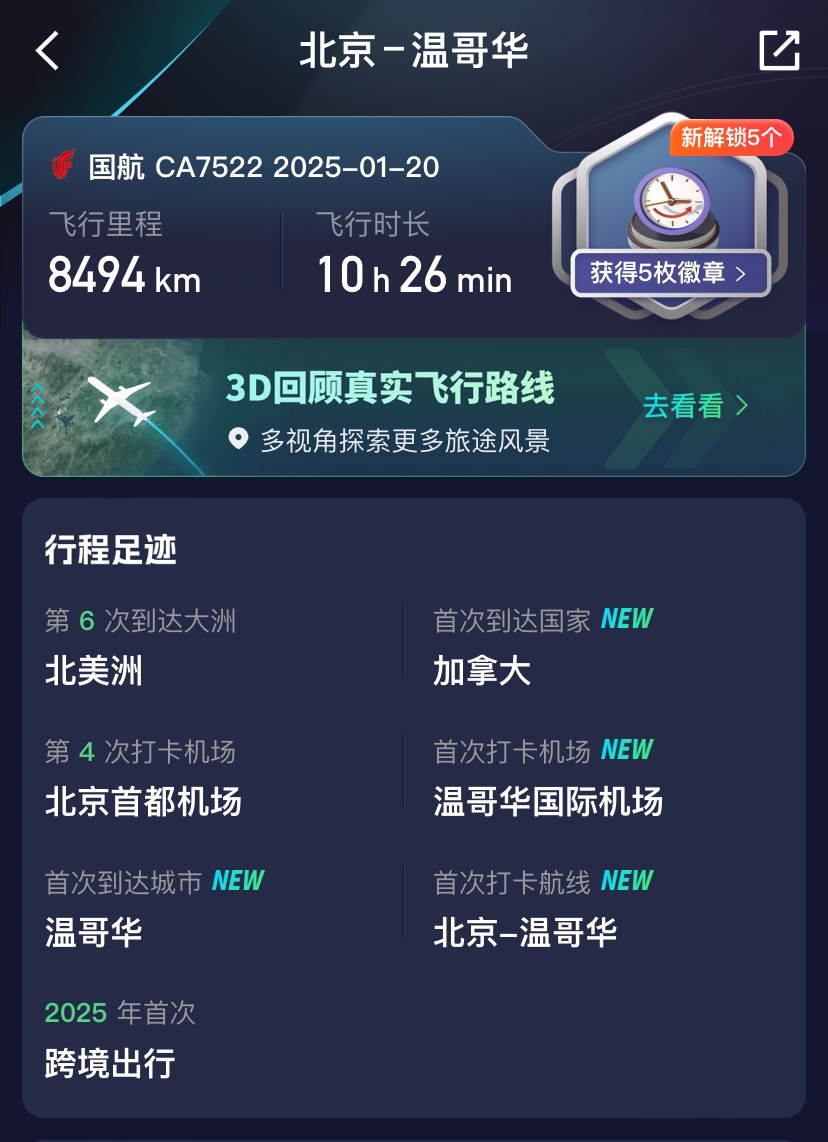
Task: Open the 获得5枚徽章 badges button
Action: [x=670, y=274]
